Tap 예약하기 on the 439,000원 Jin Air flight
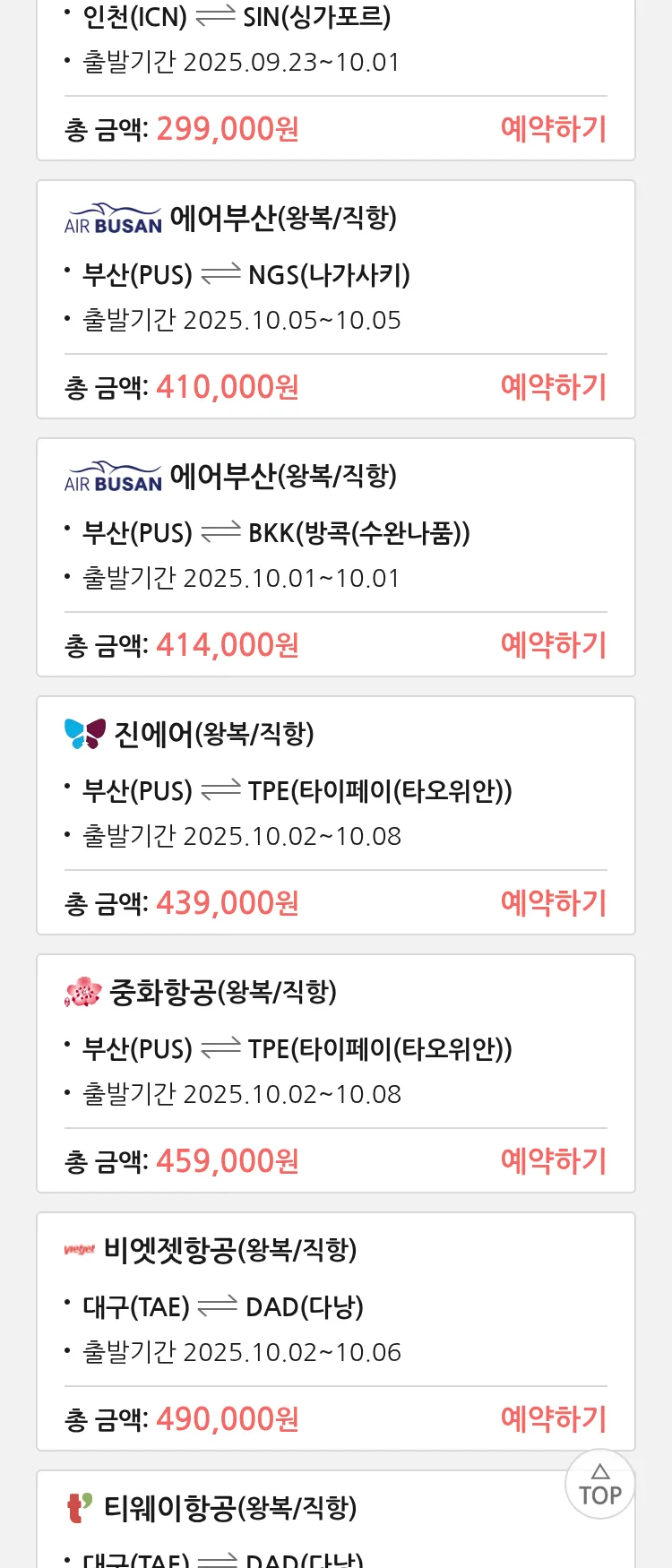Image resolution: width=672 pixels, height=1568 pixels. click(553, 903)
